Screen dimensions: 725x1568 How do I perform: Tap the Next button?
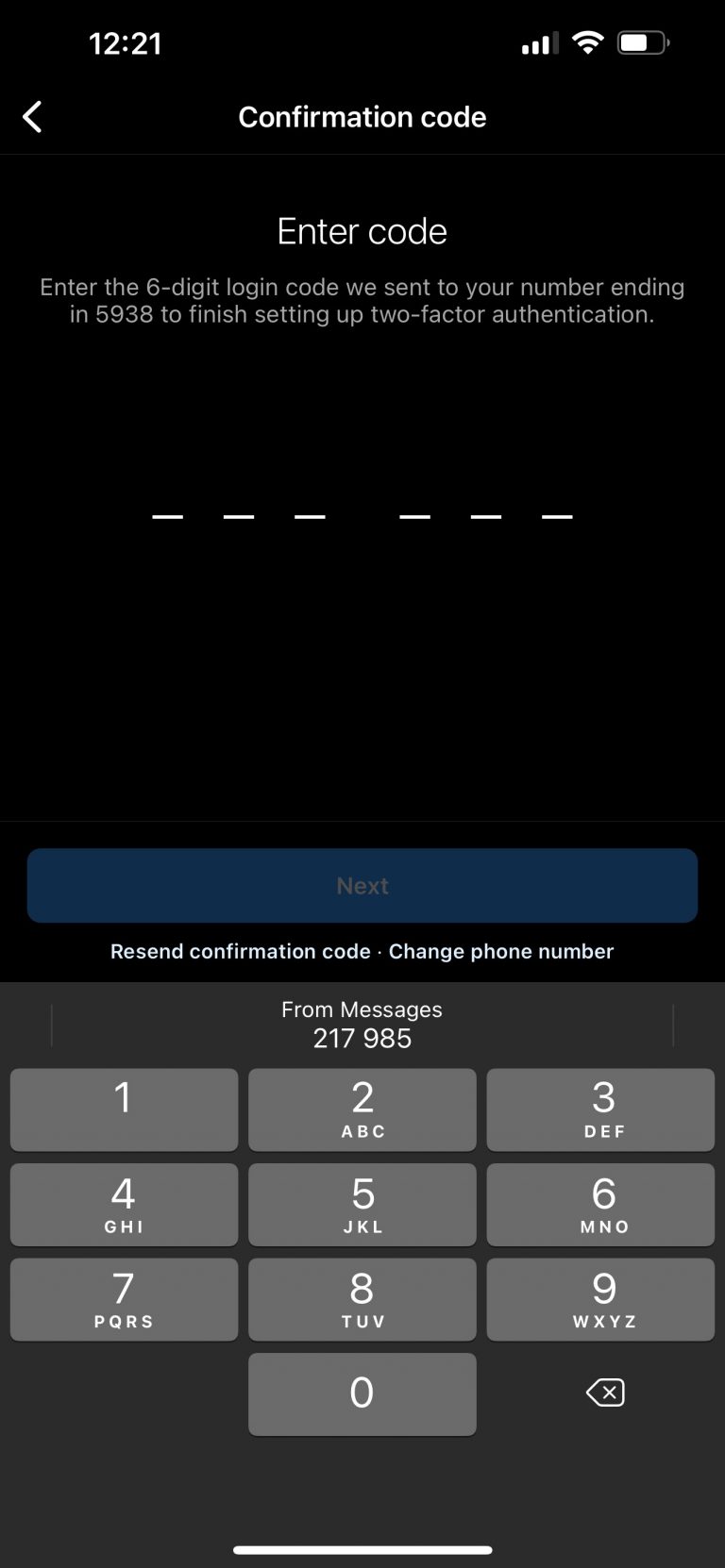pyautogui.click(x=362, y=885)
